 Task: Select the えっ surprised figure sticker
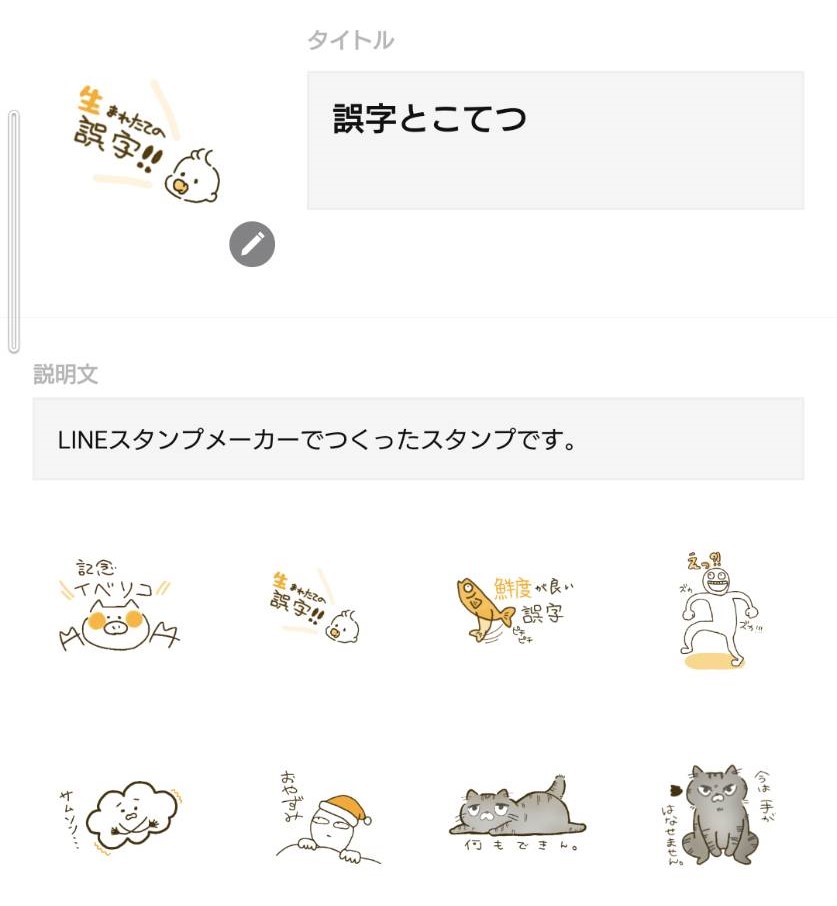click(714, 608)
